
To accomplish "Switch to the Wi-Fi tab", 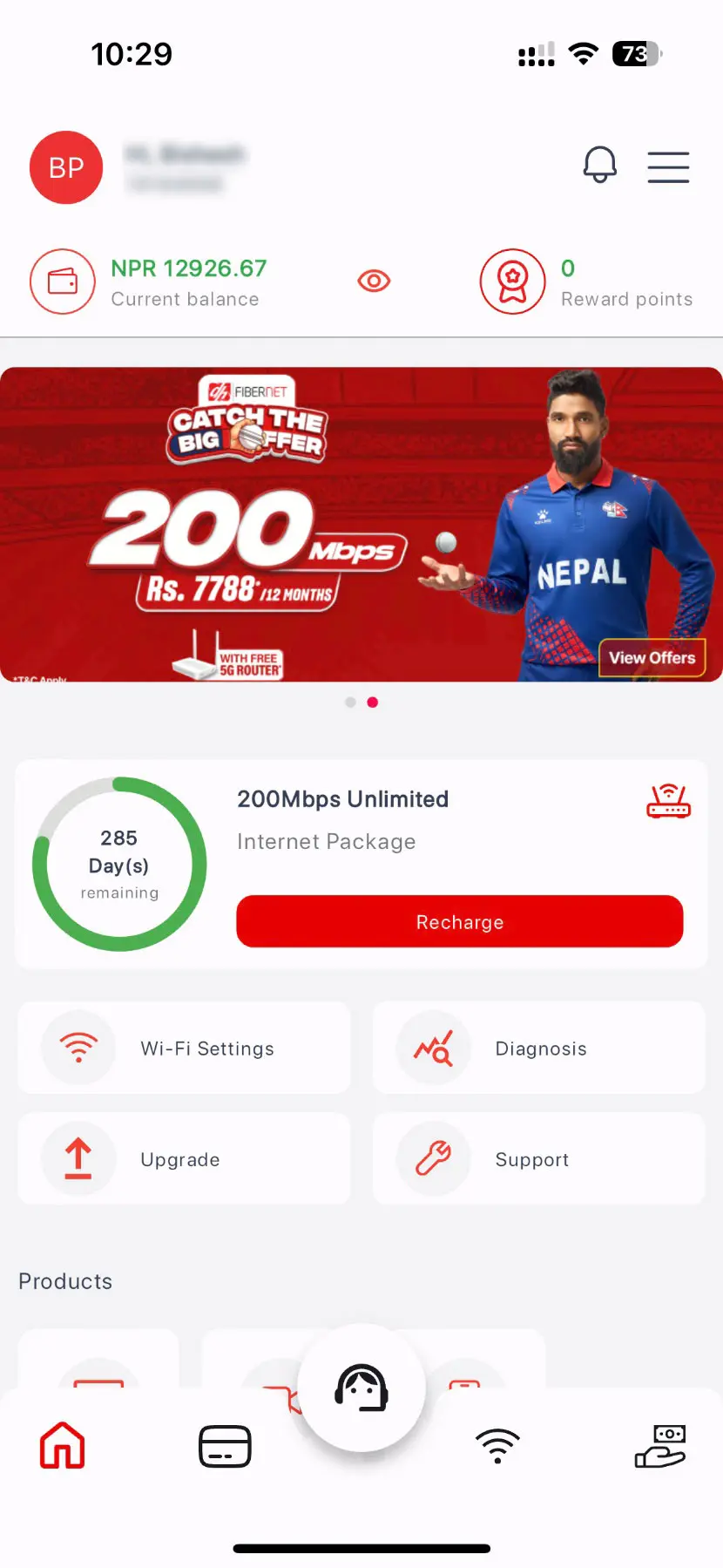I will 497,1446.
